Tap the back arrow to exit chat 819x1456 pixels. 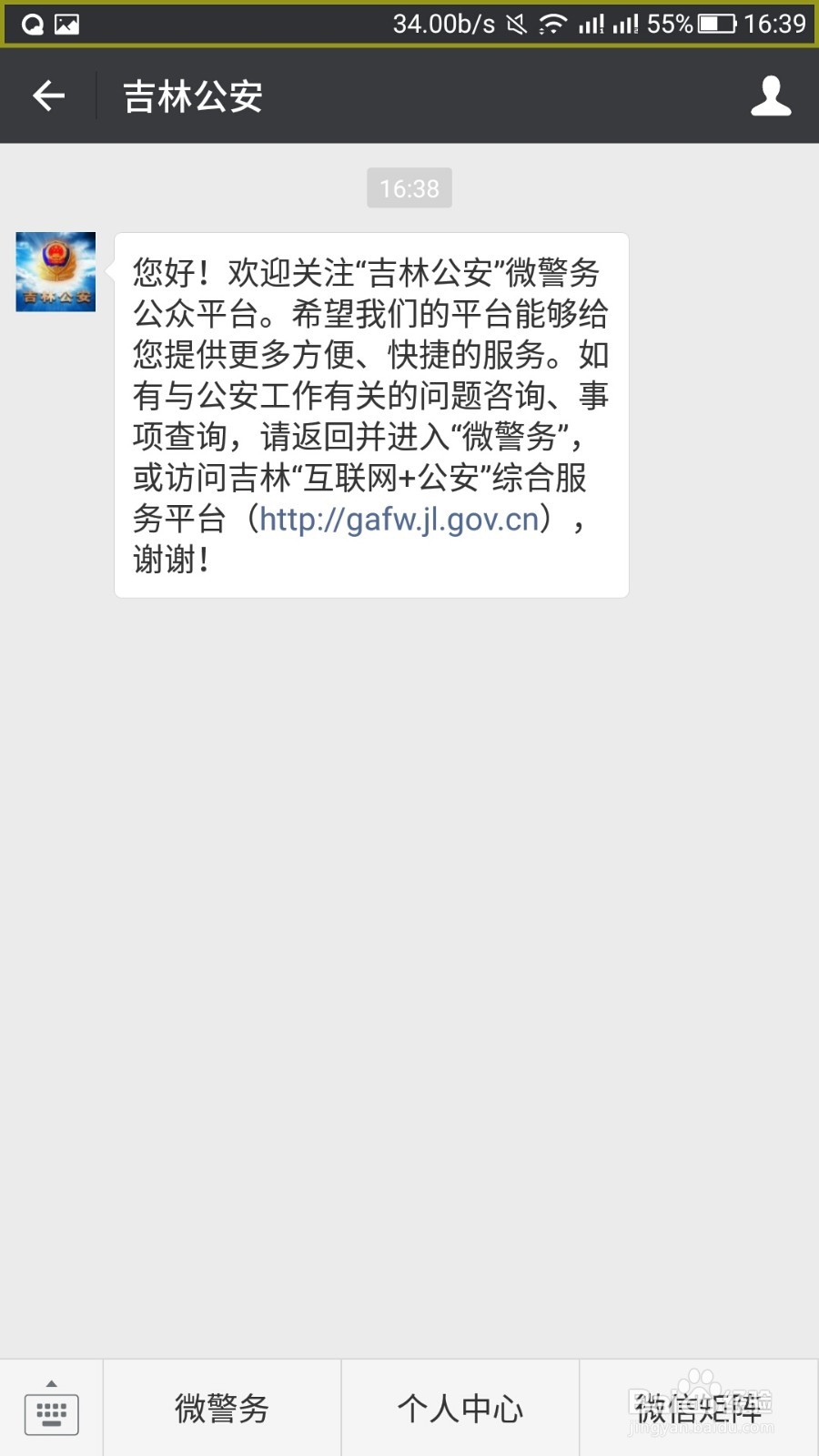click(48, 96)
